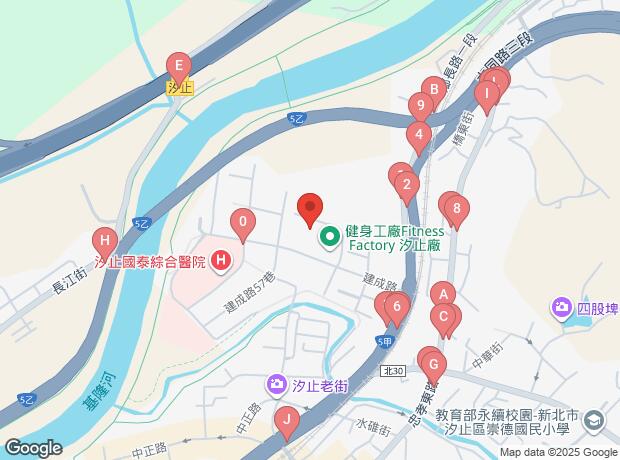Open the pin labeled 6

397,308
